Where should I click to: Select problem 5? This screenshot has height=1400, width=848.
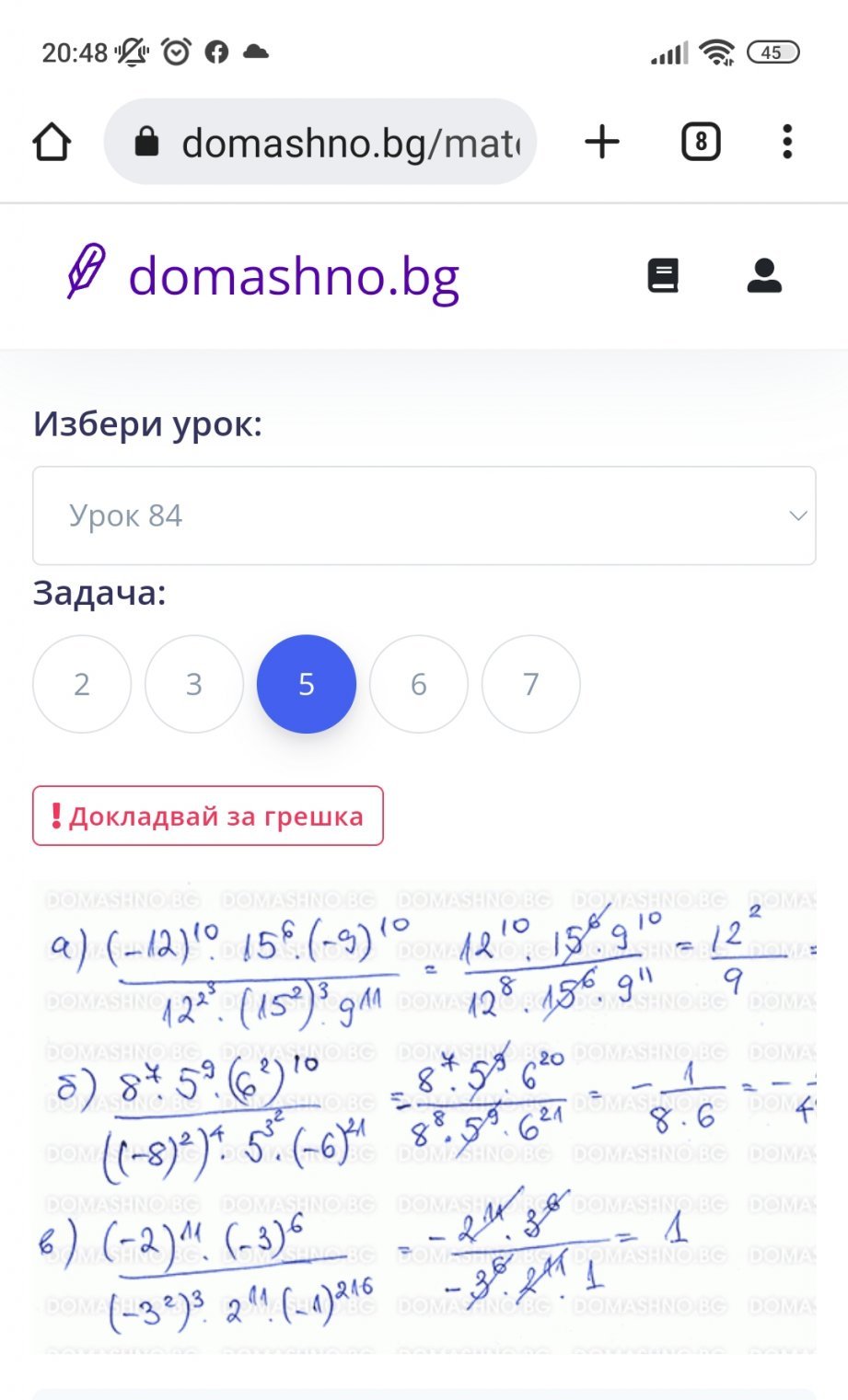(307, 684)
